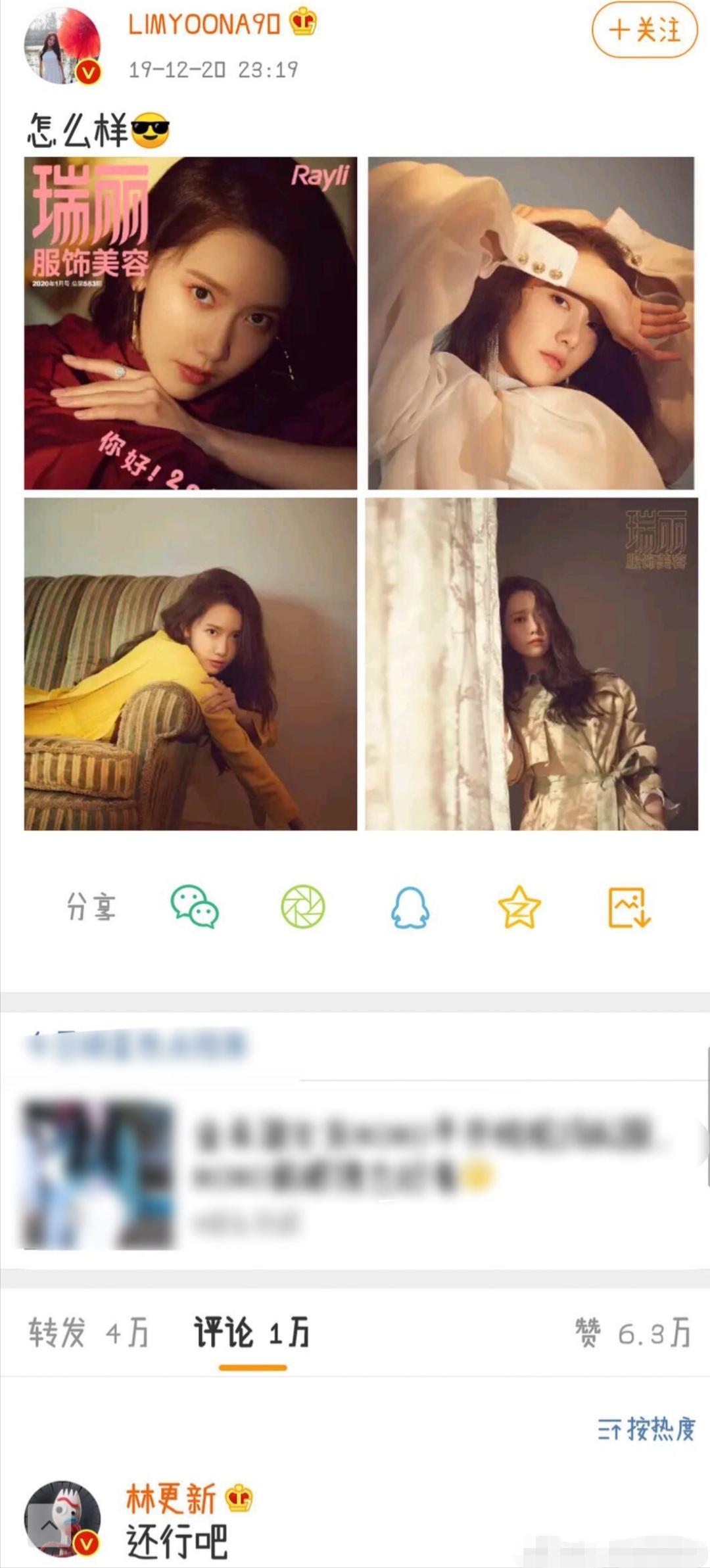This screenshot has height=1568, width=710.
Task: Show the 赞 likes list
Action: point(632,1333)
